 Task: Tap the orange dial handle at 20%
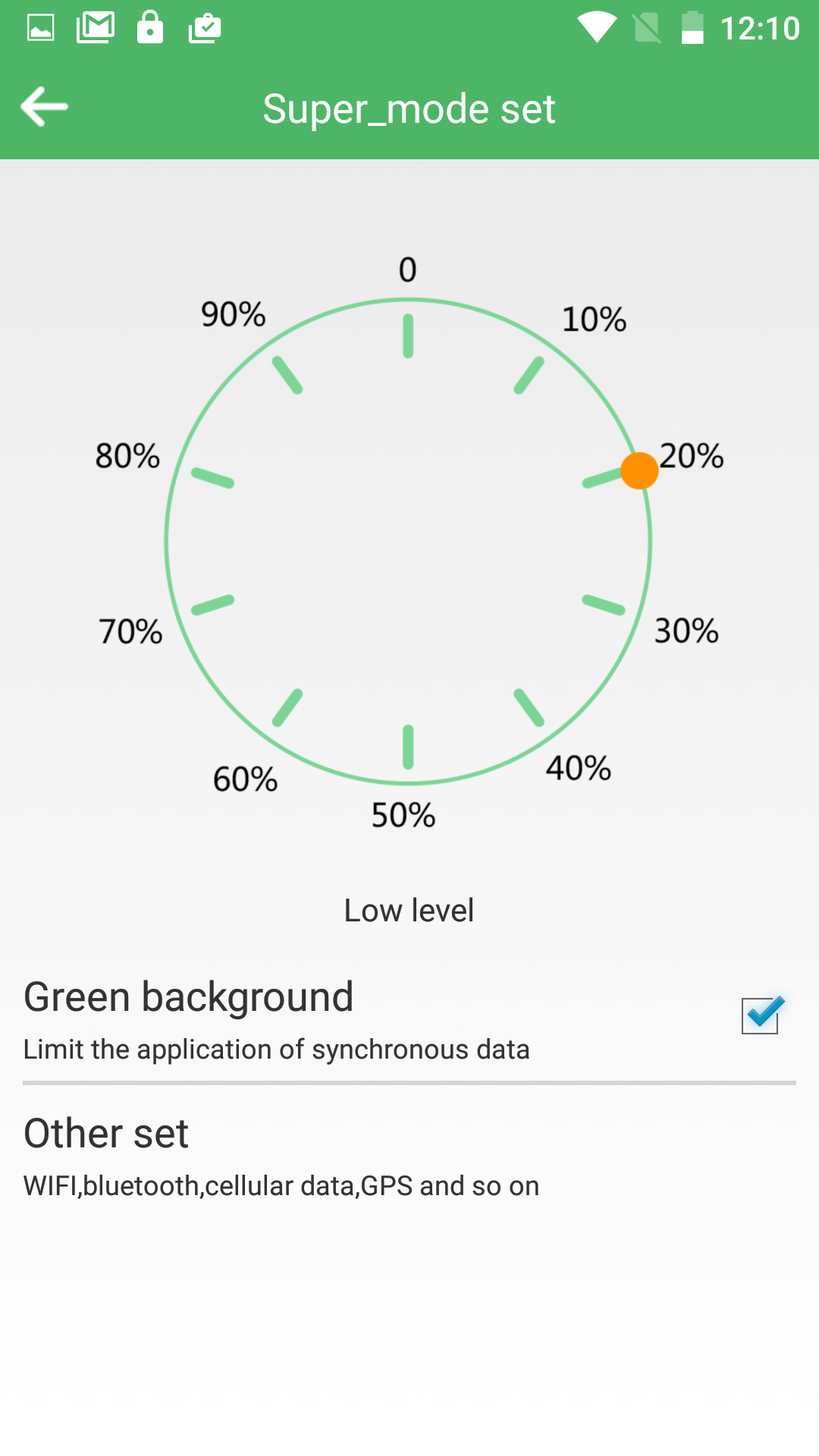pos(639,471)
